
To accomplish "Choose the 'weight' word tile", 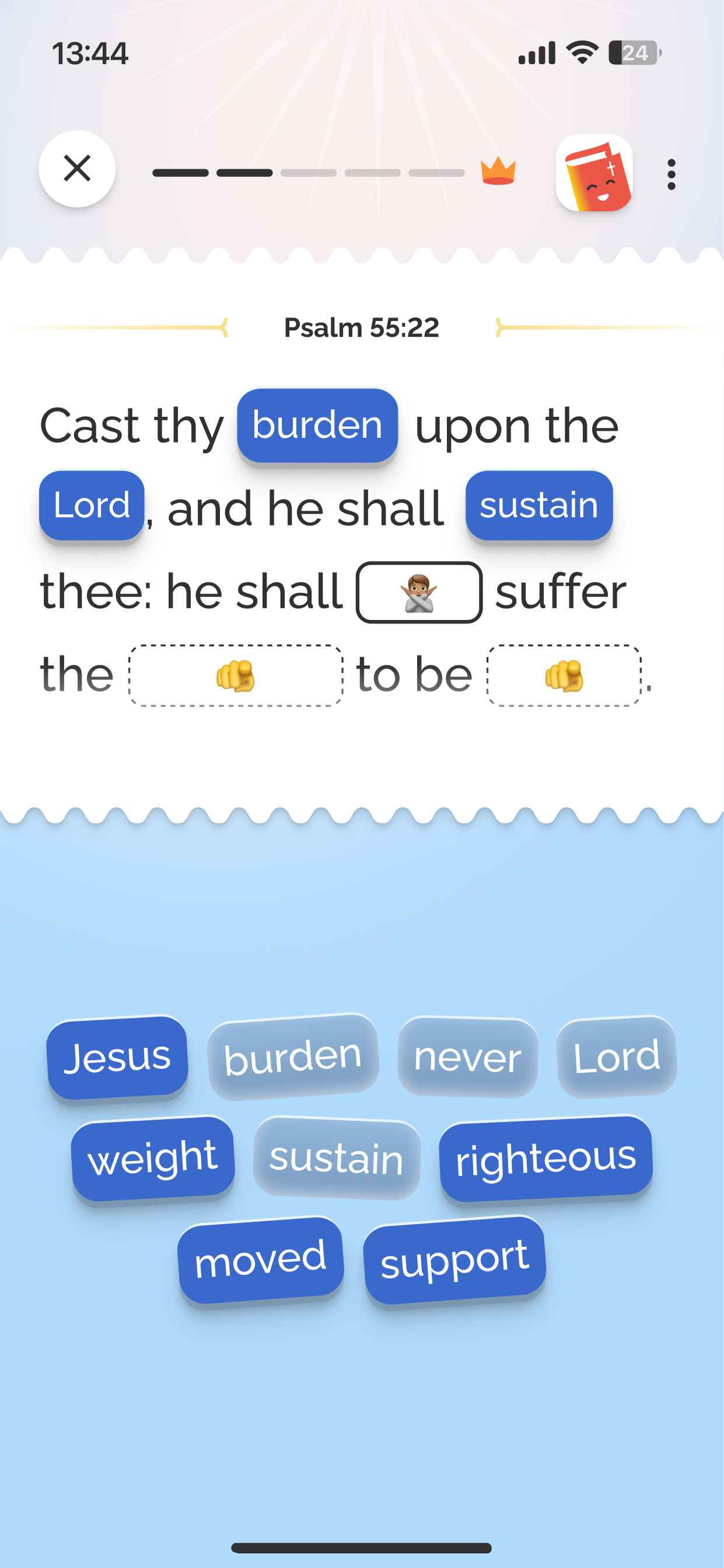I will tap(153, 1158).
